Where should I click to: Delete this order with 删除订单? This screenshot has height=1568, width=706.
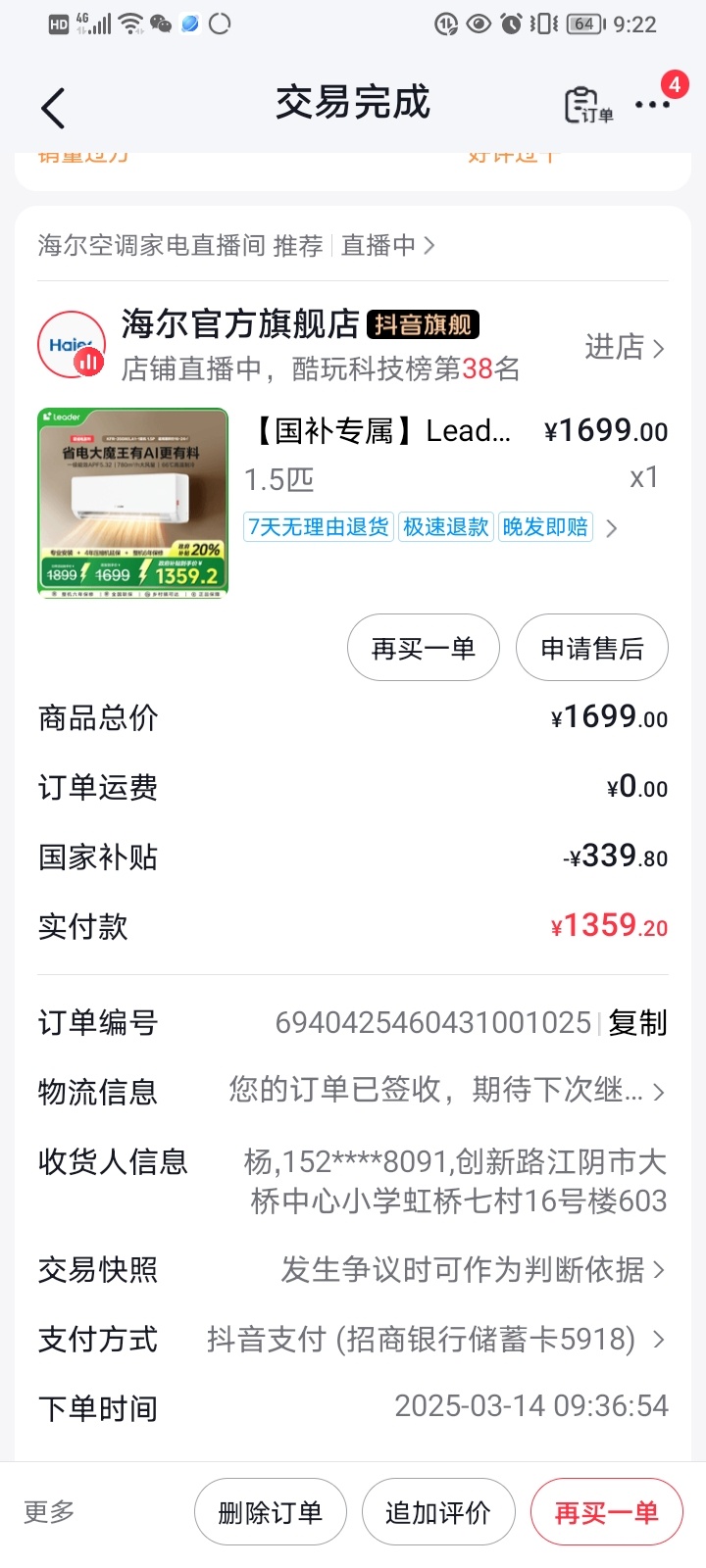[x=270, y=1512]
